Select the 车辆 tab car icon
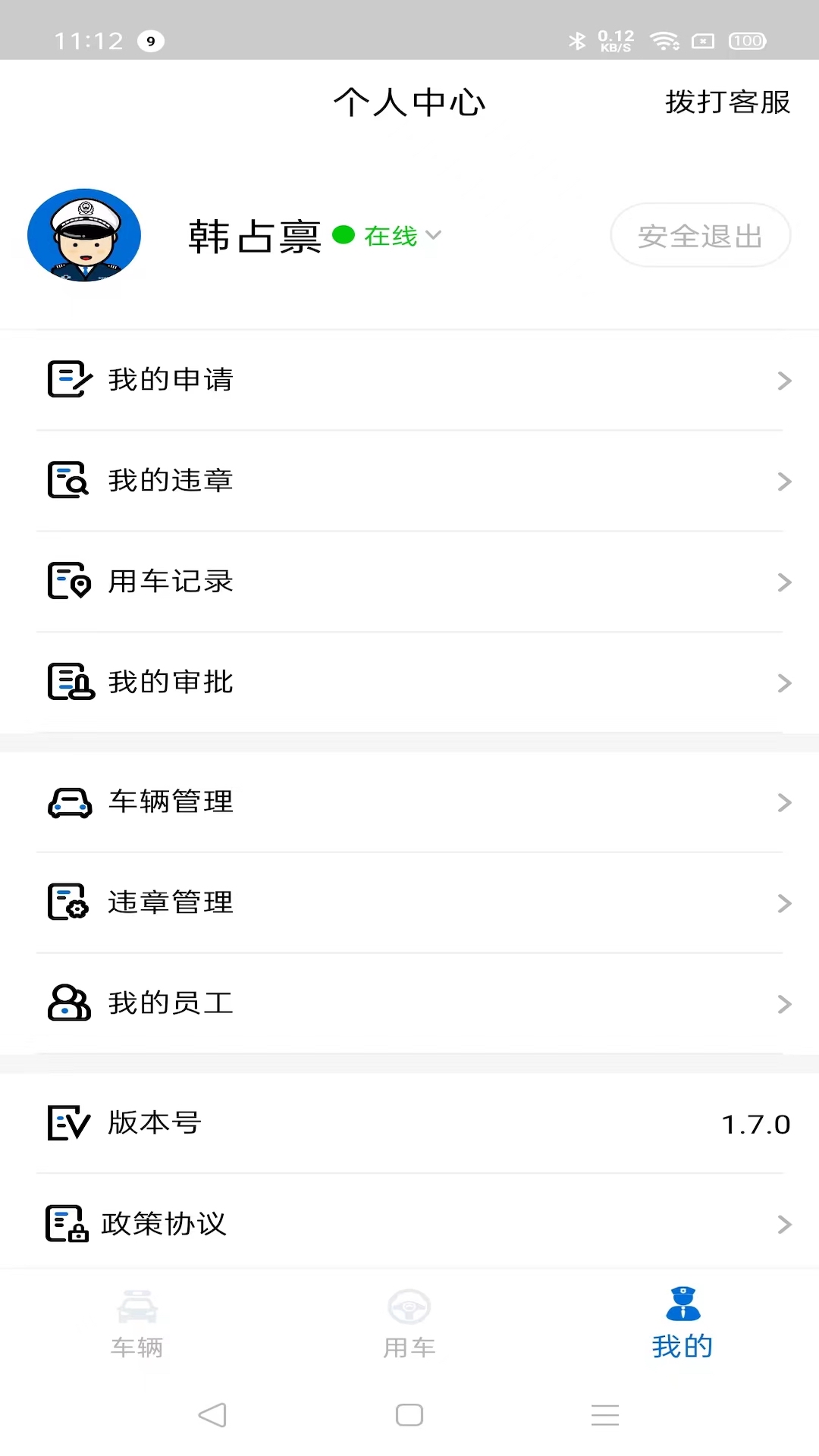The height and width of the screenshot is (1456, 819). pos(137,1307)
